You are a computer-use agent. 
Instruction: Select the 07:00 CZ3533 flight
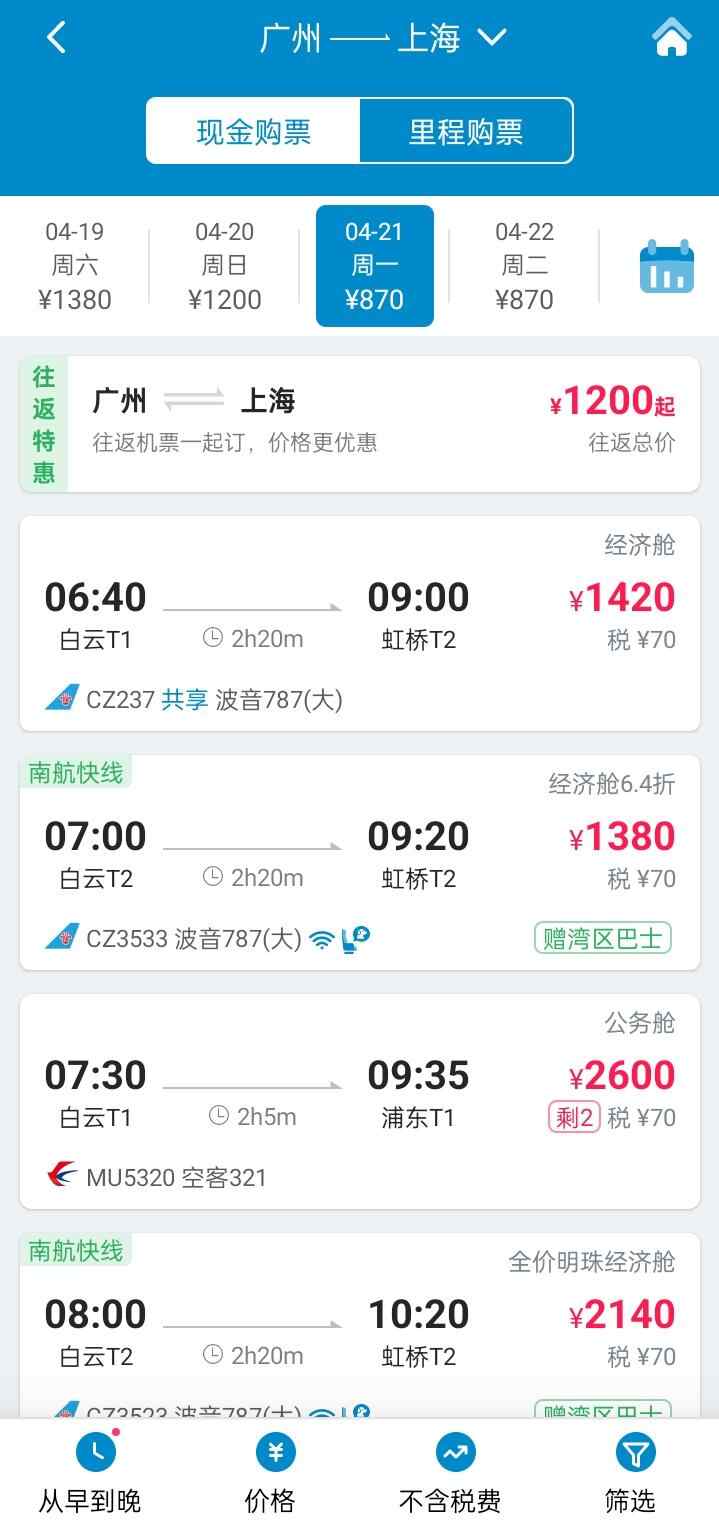tap(360, 862)
